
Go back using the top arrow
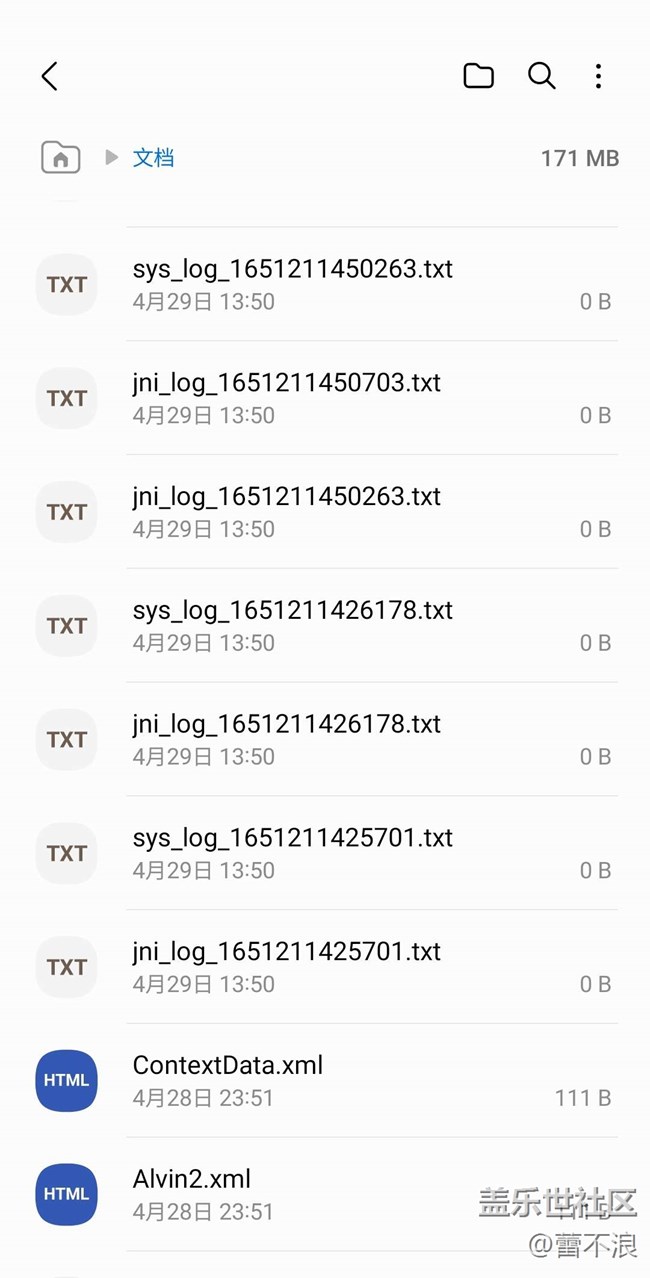[50, 76]
